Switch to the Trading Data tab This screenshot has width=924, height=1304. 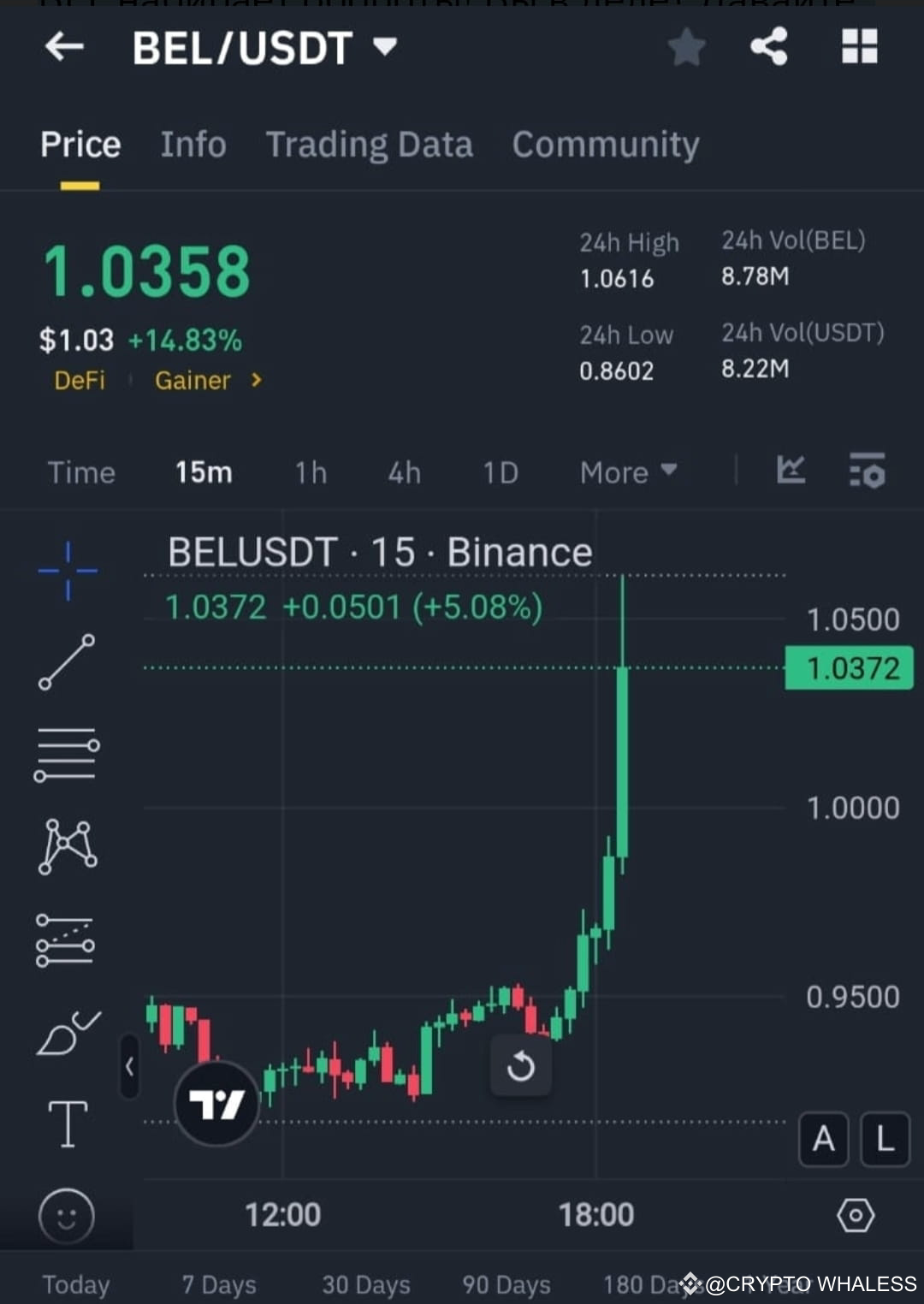(x=370, y=144)
